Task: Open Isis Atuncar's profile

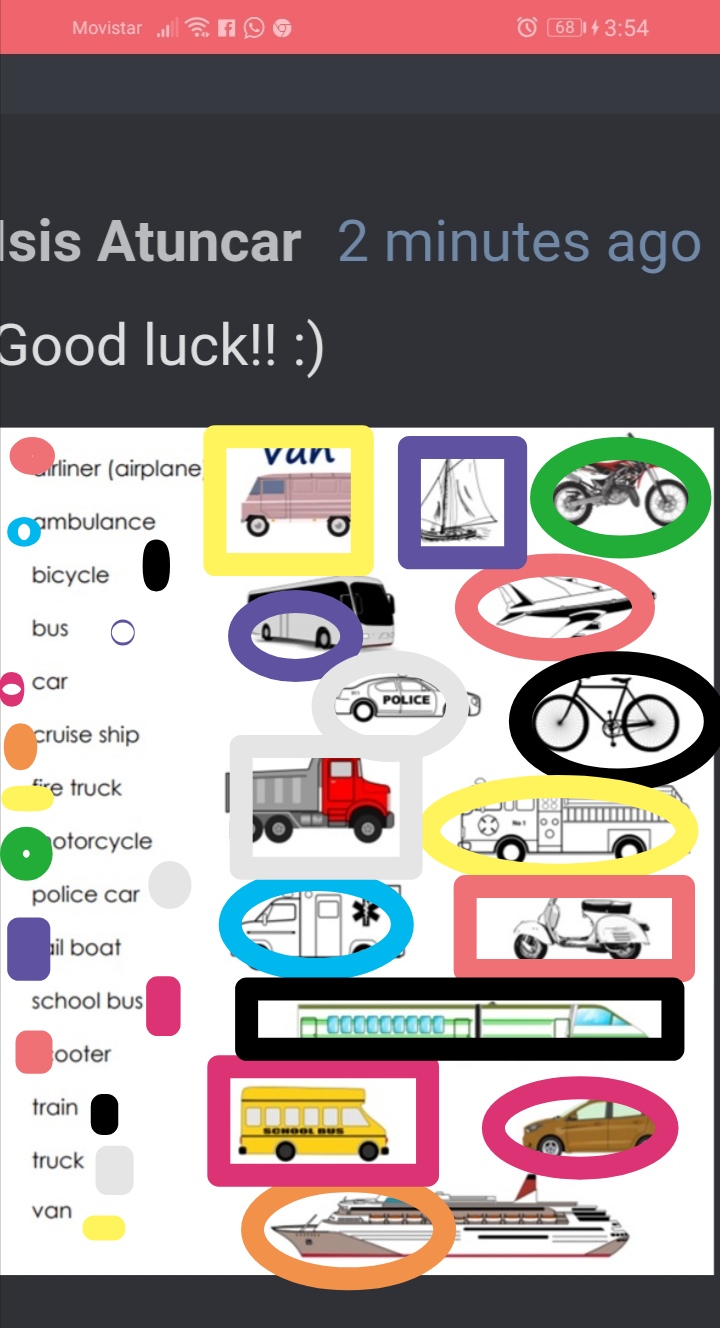Action: click(x=150, y=243)
